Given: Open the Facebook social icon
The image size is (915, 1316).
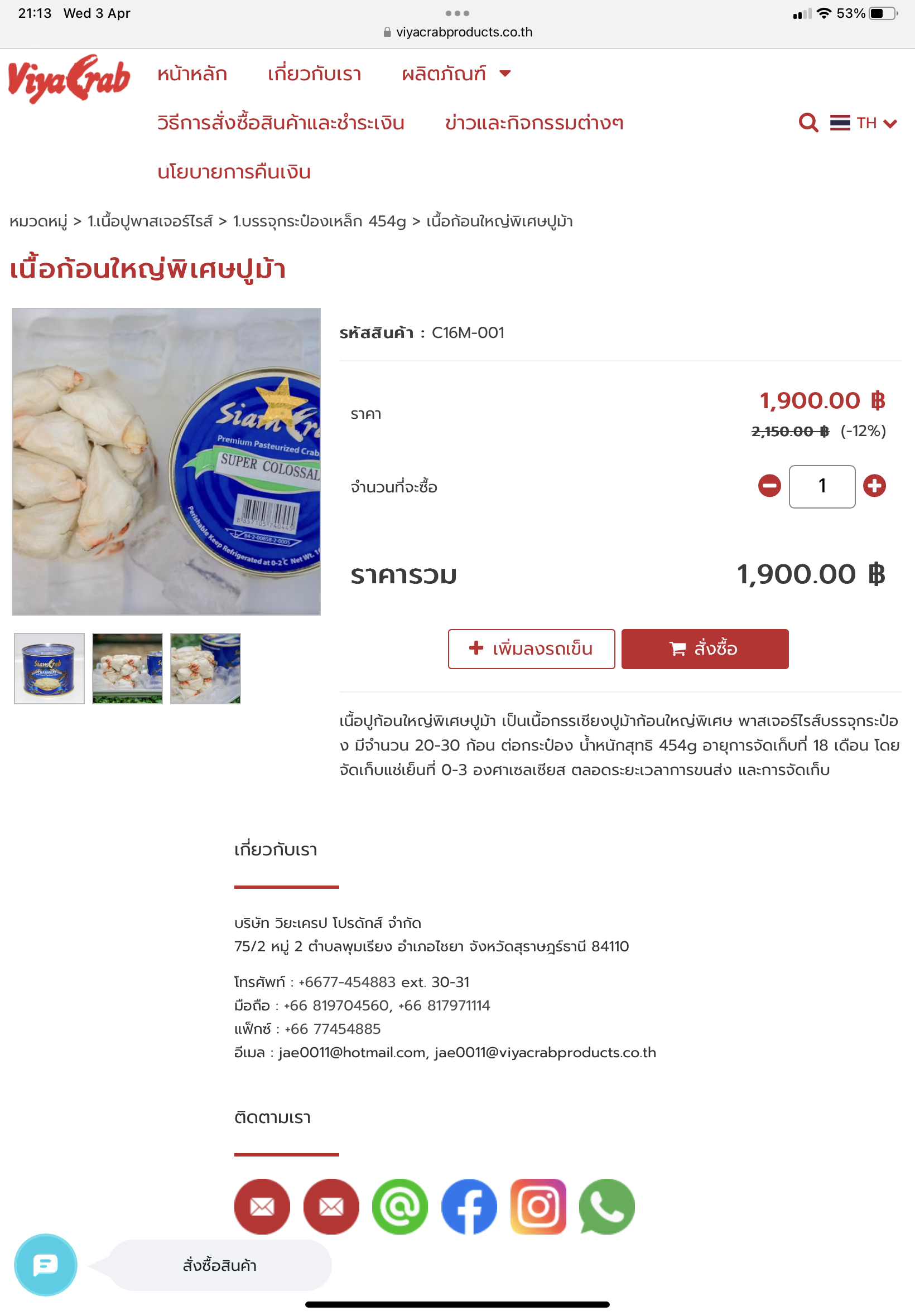Looking at the screenshot, I should (469, 1206).
